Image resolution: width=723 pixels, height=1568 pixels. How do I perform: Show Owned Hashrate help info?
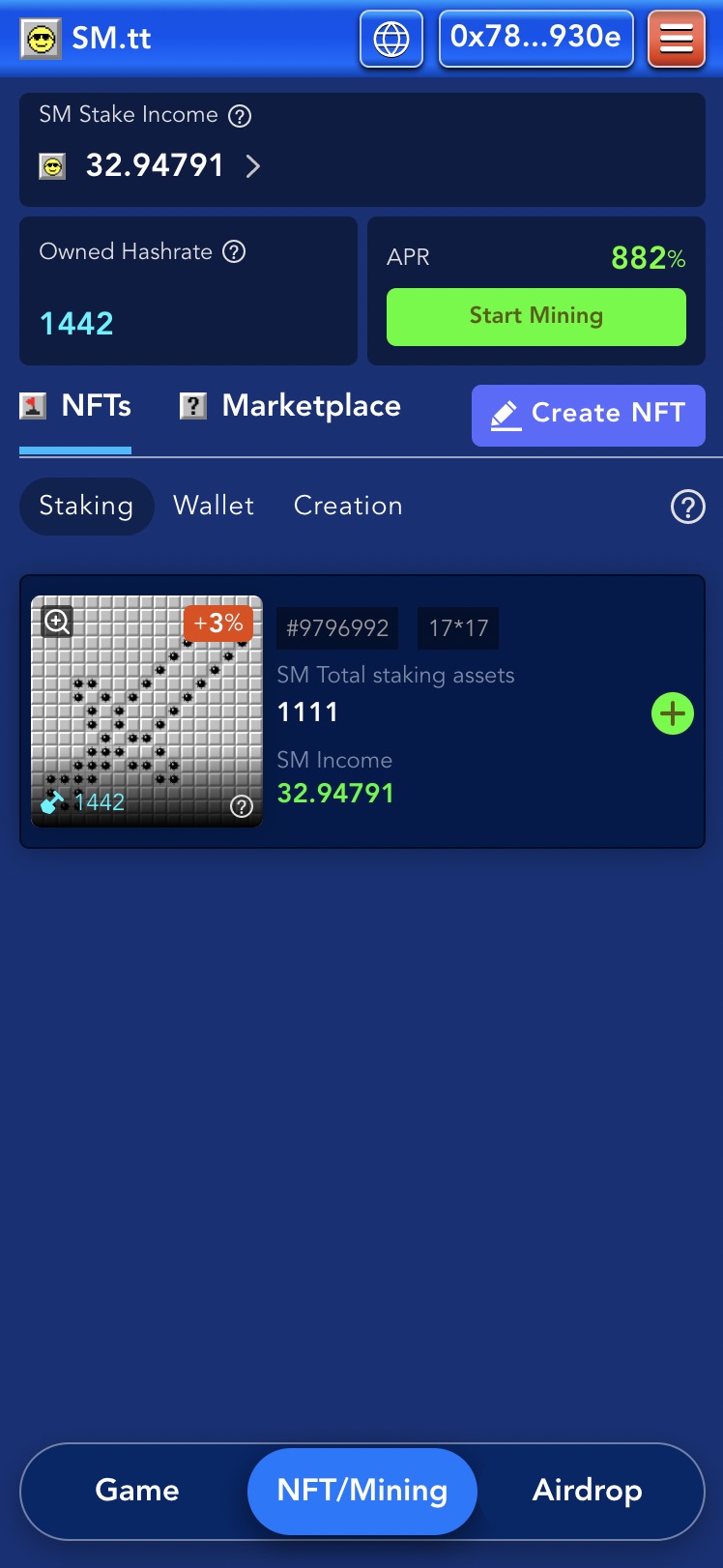coord(234,251)
